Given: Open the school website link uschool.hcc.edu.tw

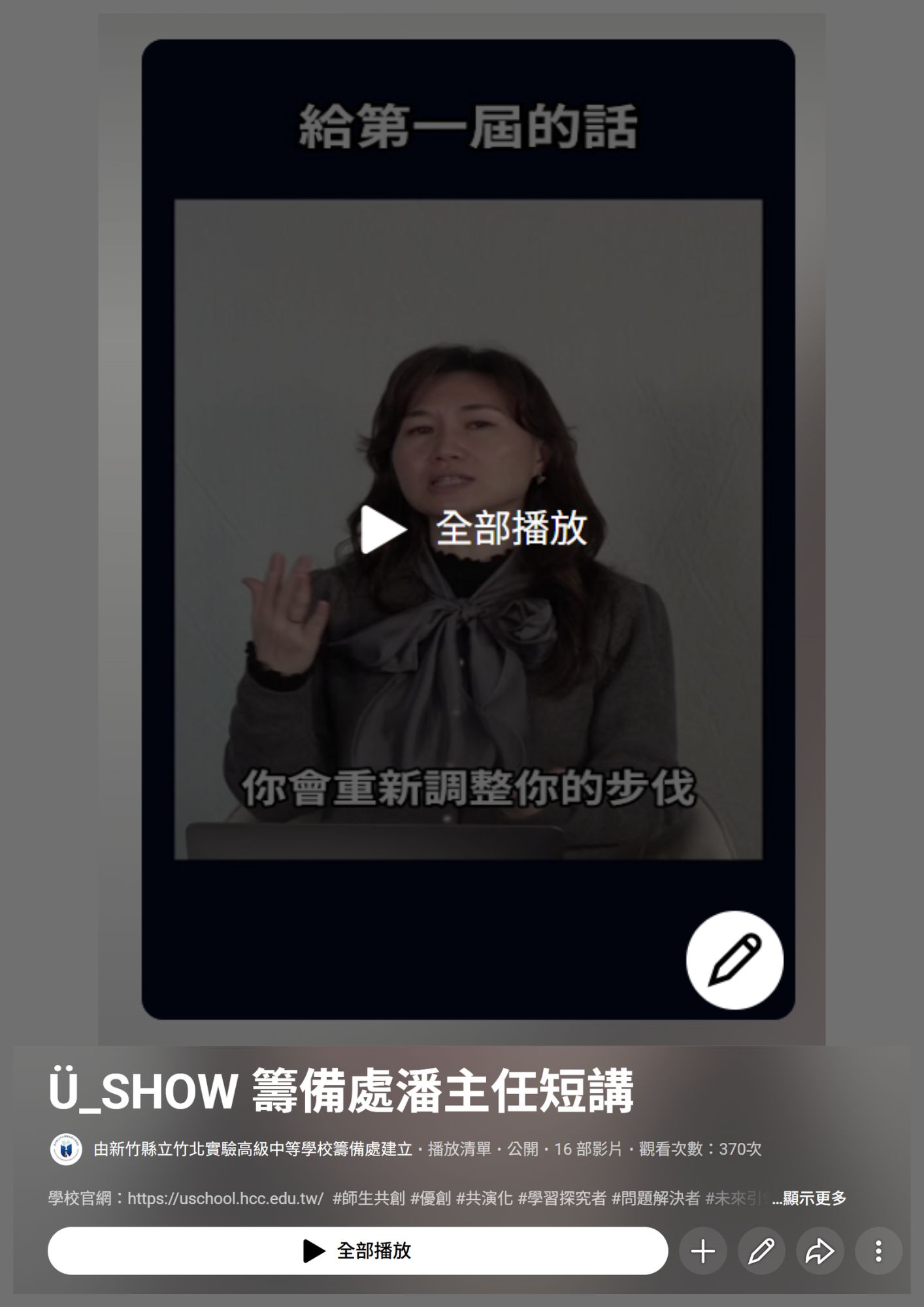Looking at the screenshot, I should point(225,1199).
